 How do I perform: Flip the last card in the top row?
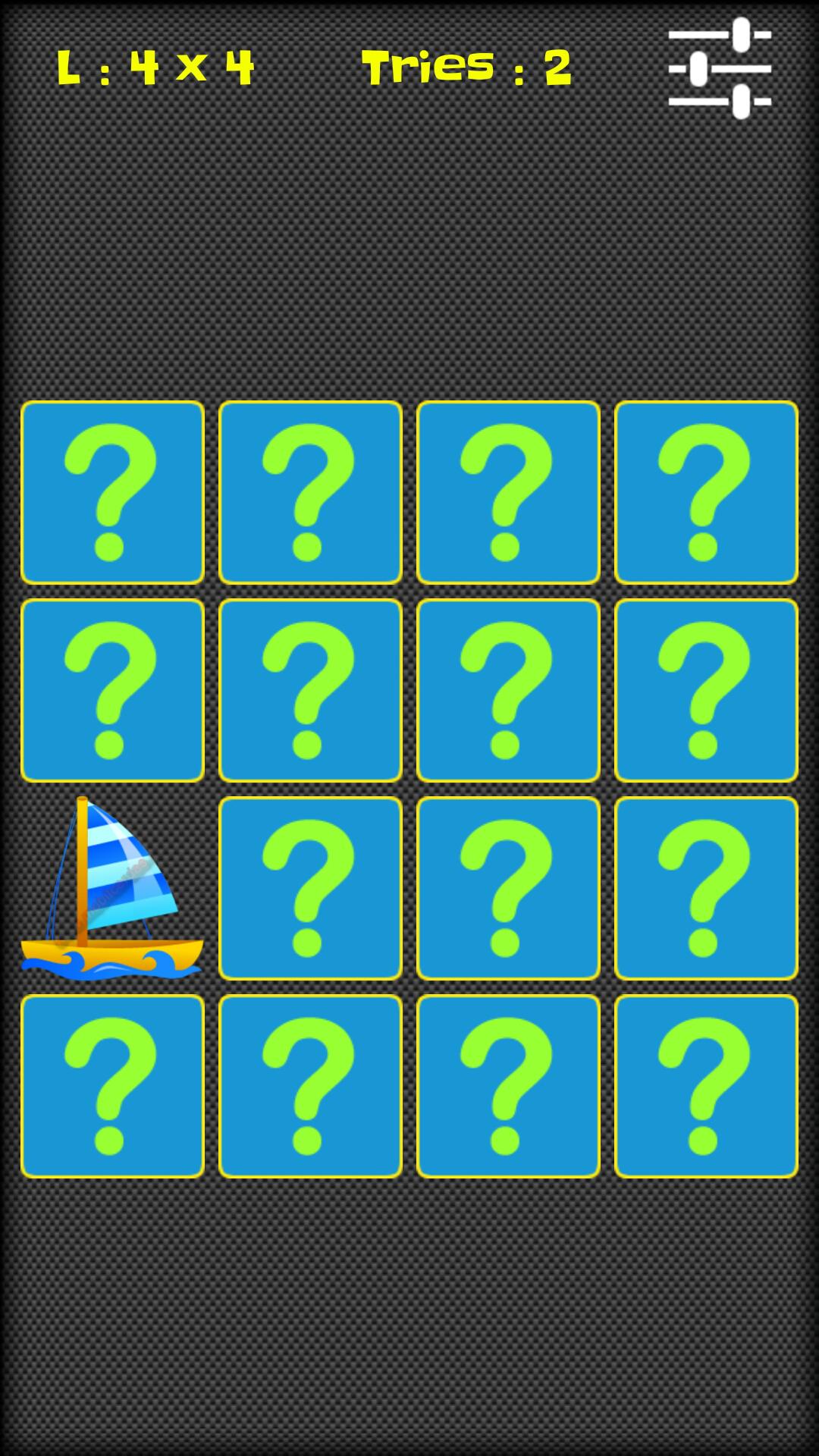click(706, 492)
